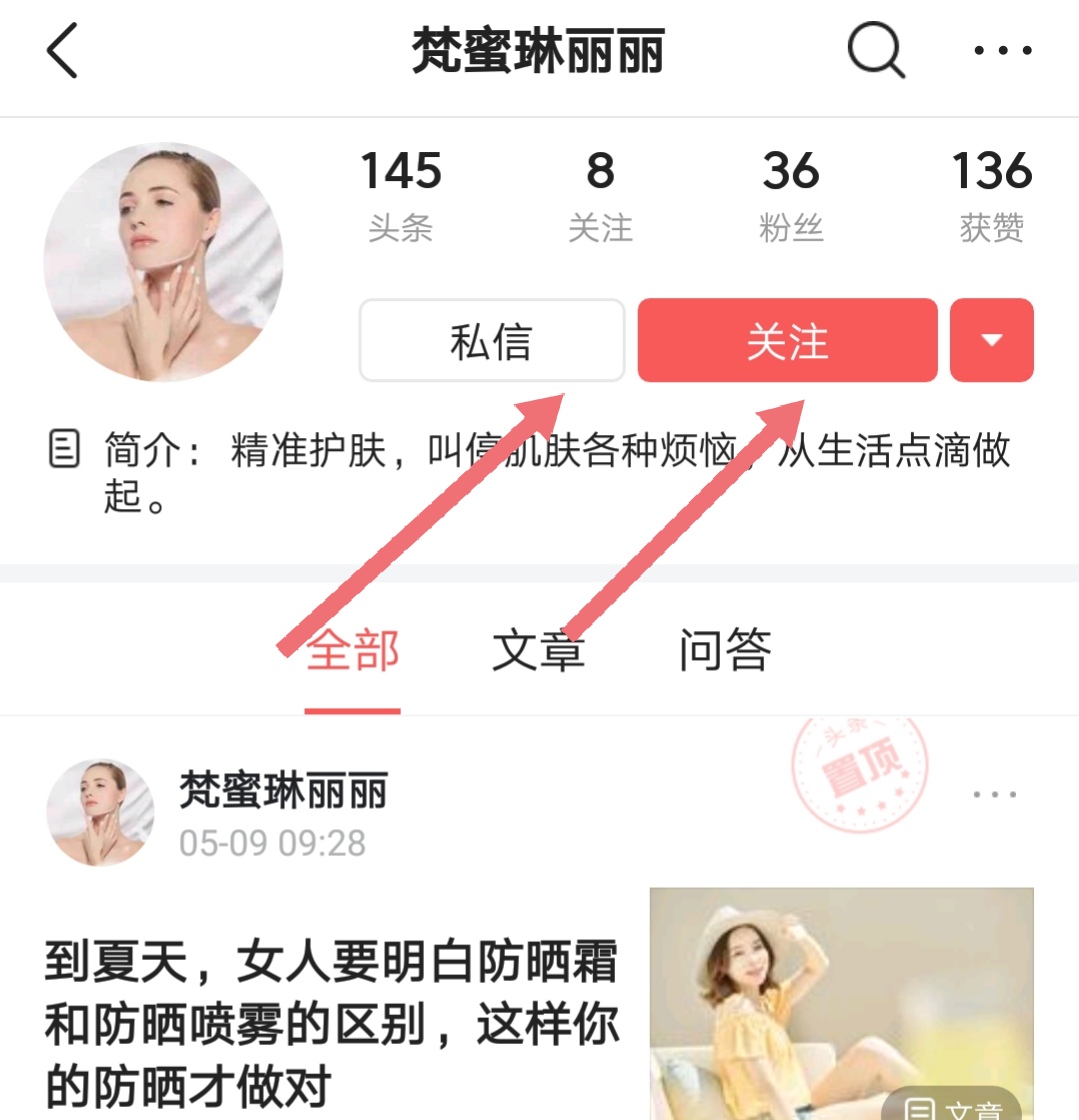View the 36 粉丝 followers list

click(x=791, y=196)
